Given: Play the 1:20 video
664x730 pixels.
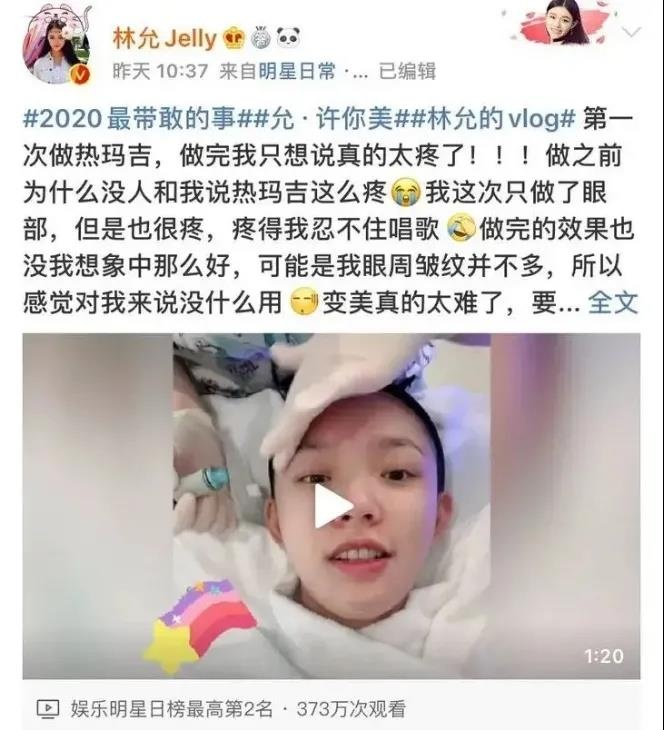Looking at the screenshot, I should (332, 505).
